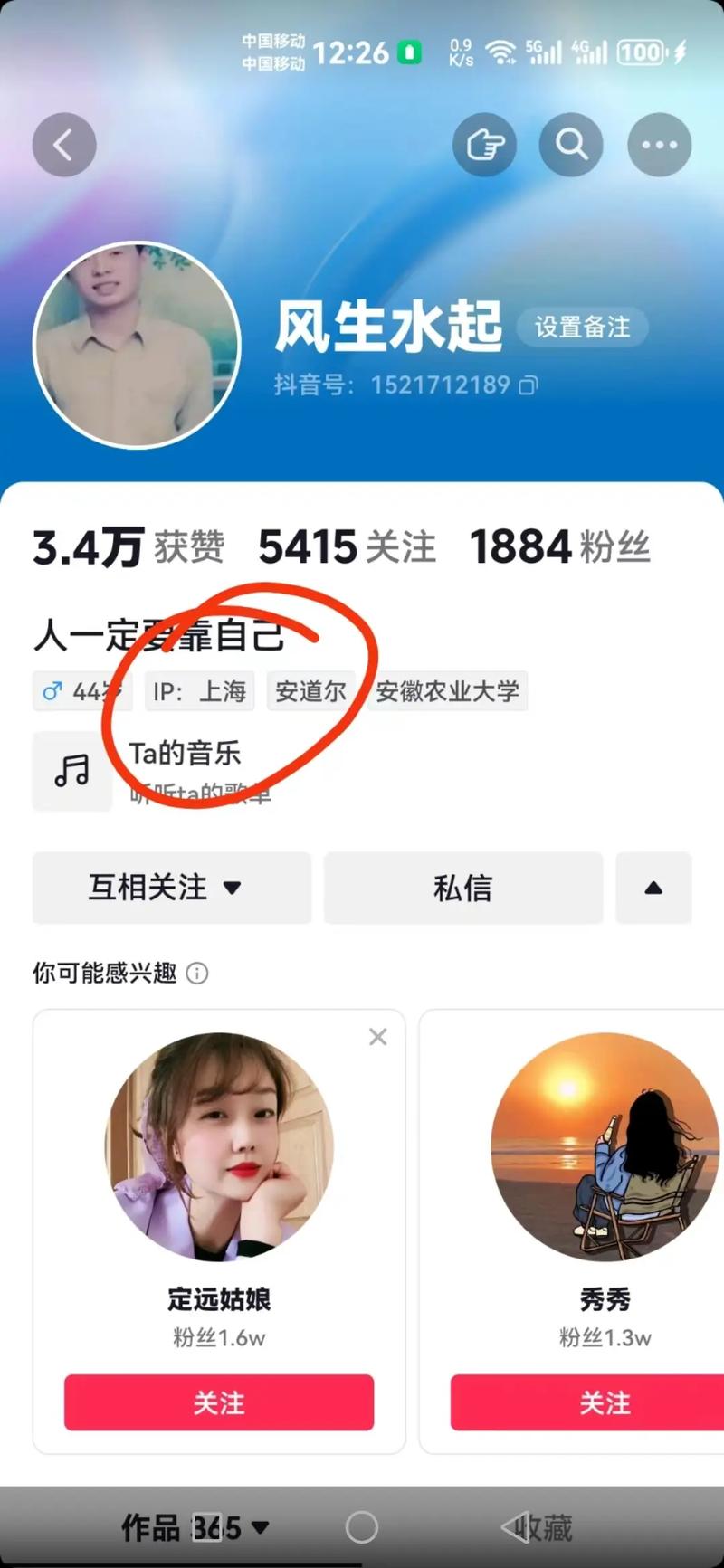Screen dimensions: 724x1568
Task: Send a 私信 private message
Action: [462, 888]
